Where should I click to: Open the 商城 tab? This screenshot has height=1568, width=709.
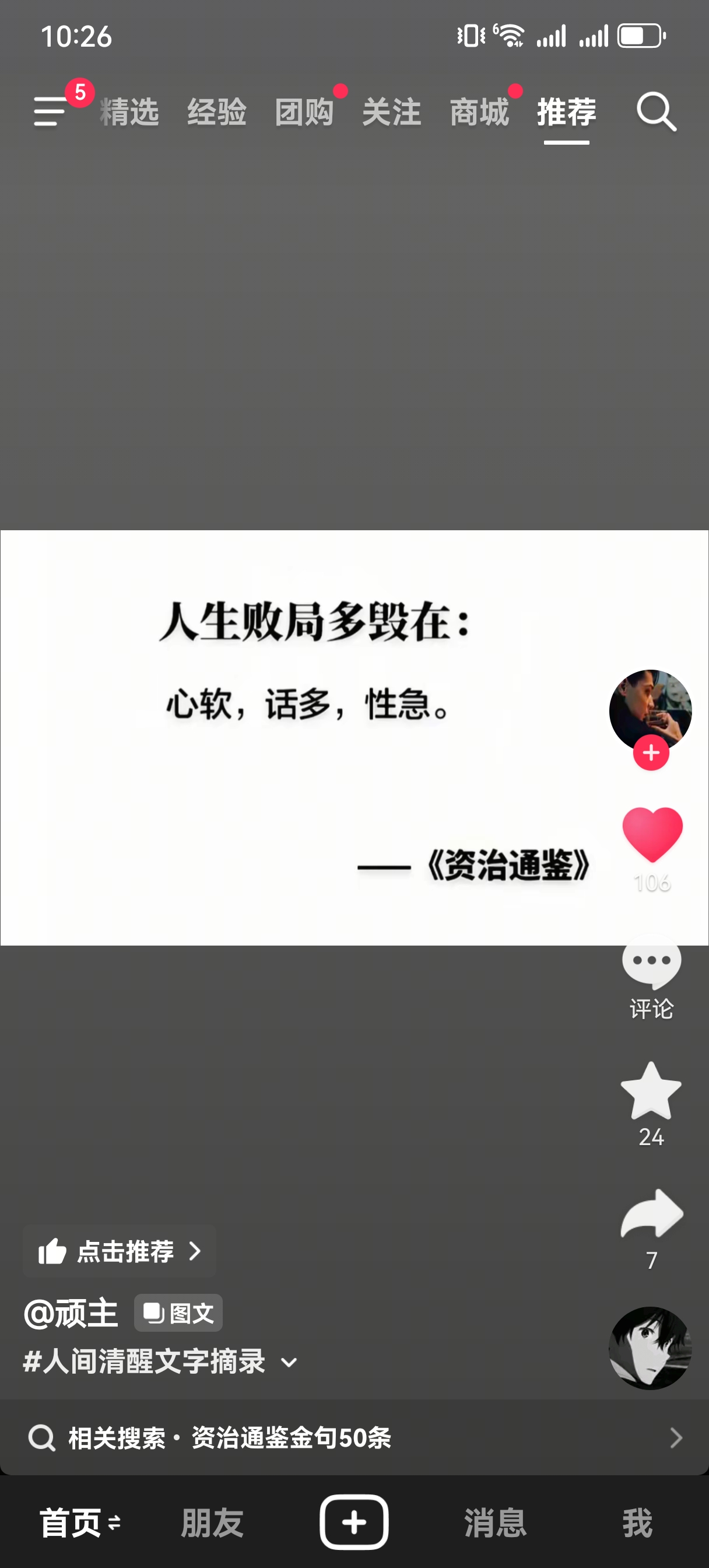pos(479,112)
